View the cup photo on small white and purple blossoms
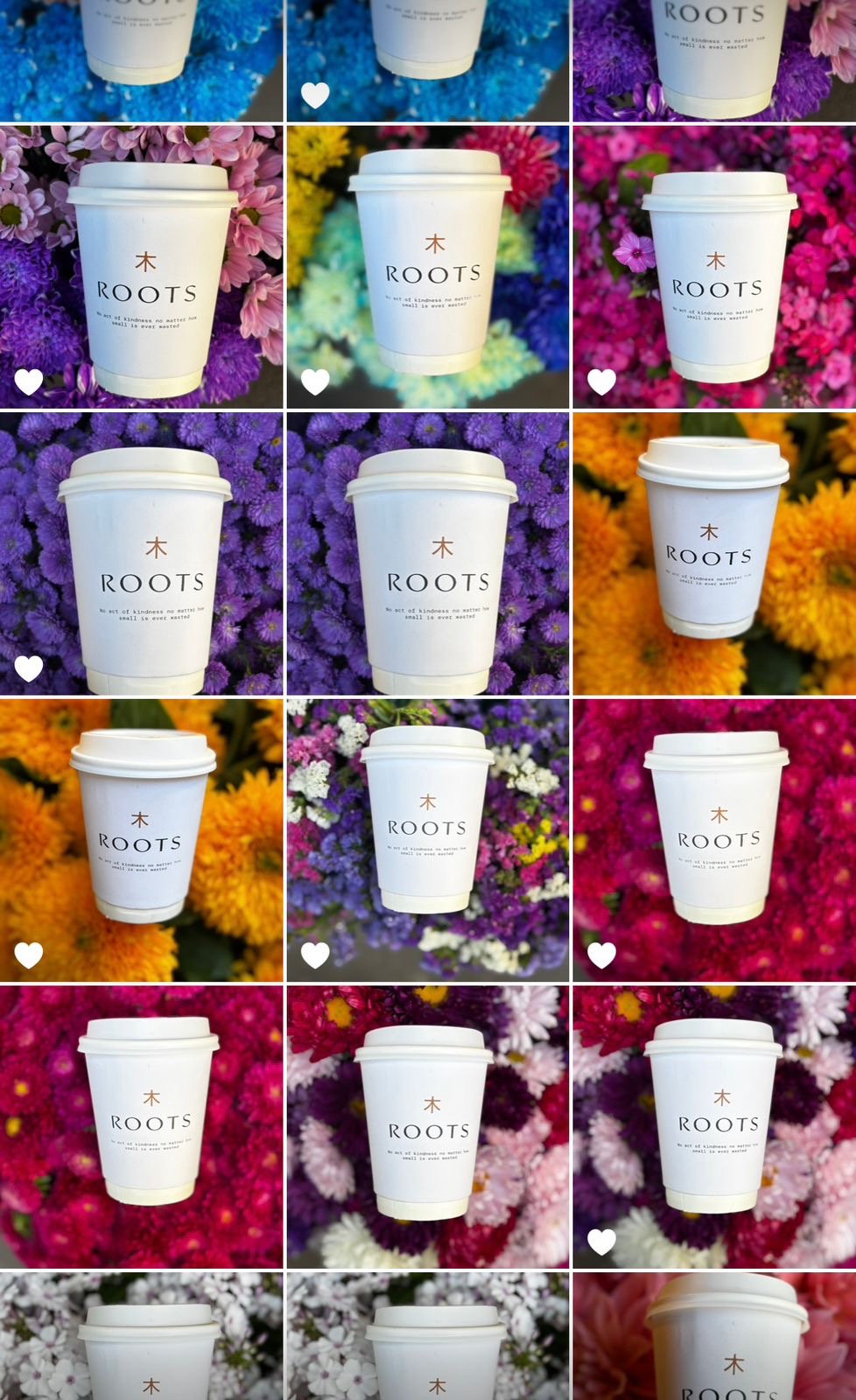The height and width of the screenshot is (1400, 856). coord(427,839)
